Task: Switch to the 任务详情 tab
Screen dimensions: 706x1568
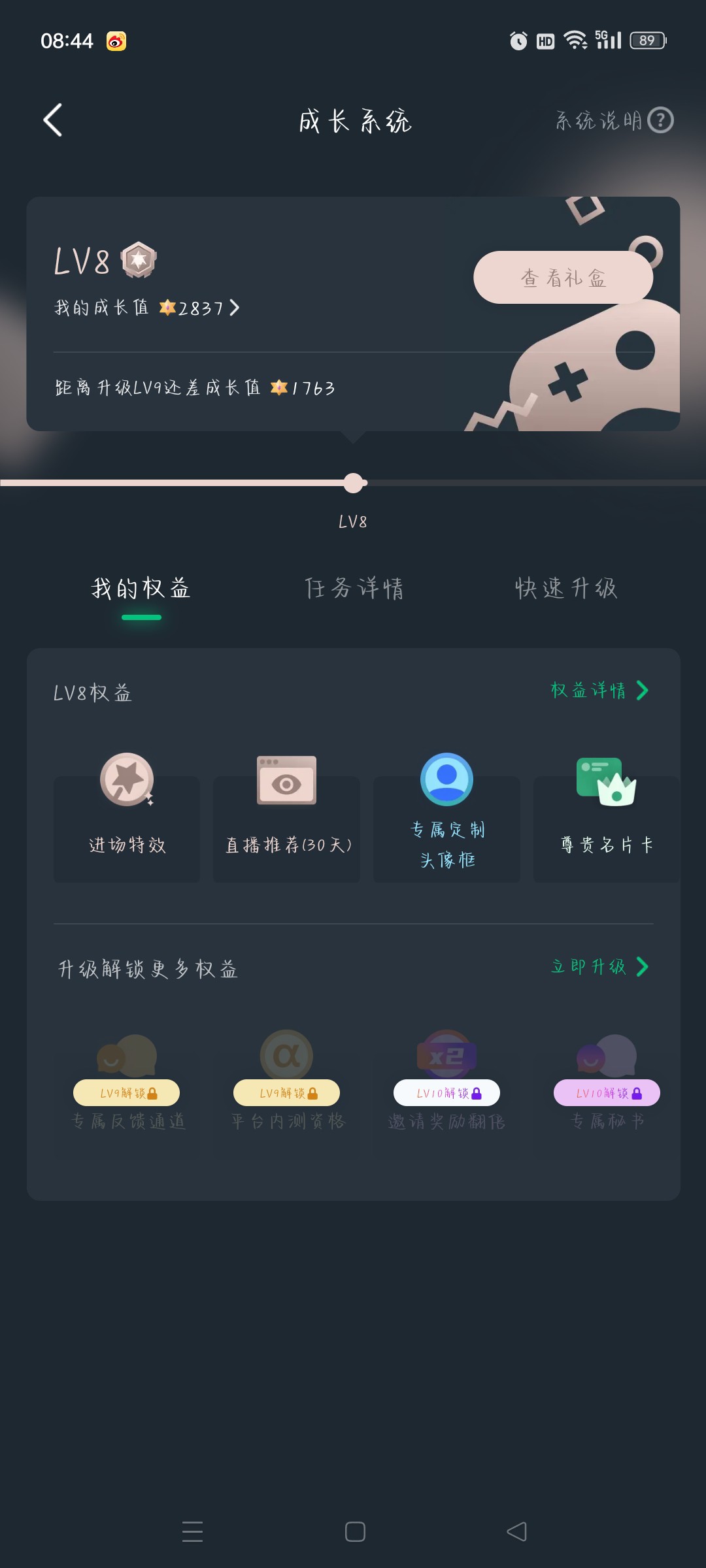Action: pyautogui.click(x=354, y=588)
